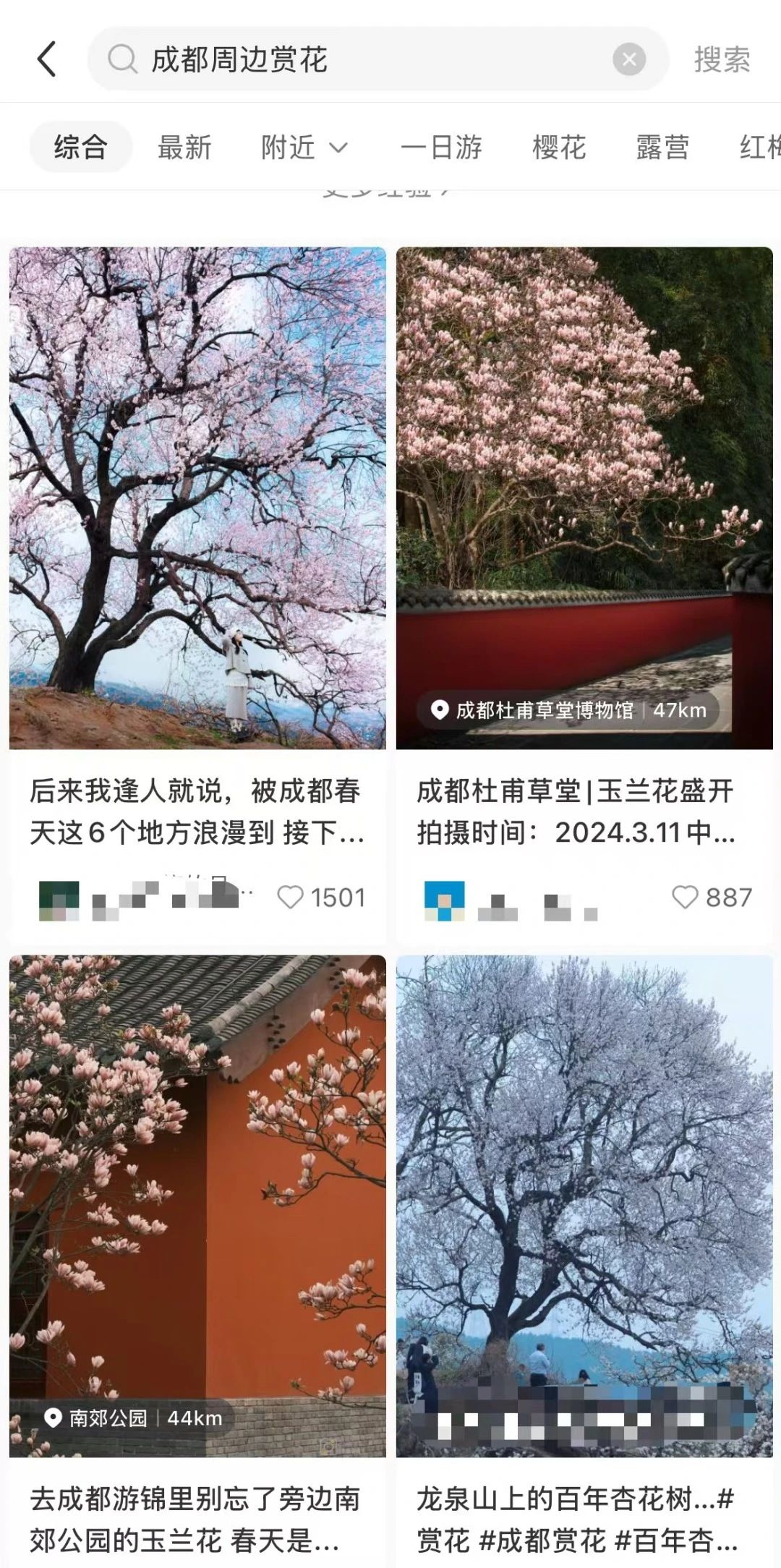Tap the 搜索 button
The width and height of the screenshot is (781, 1568).
(722, 59)
